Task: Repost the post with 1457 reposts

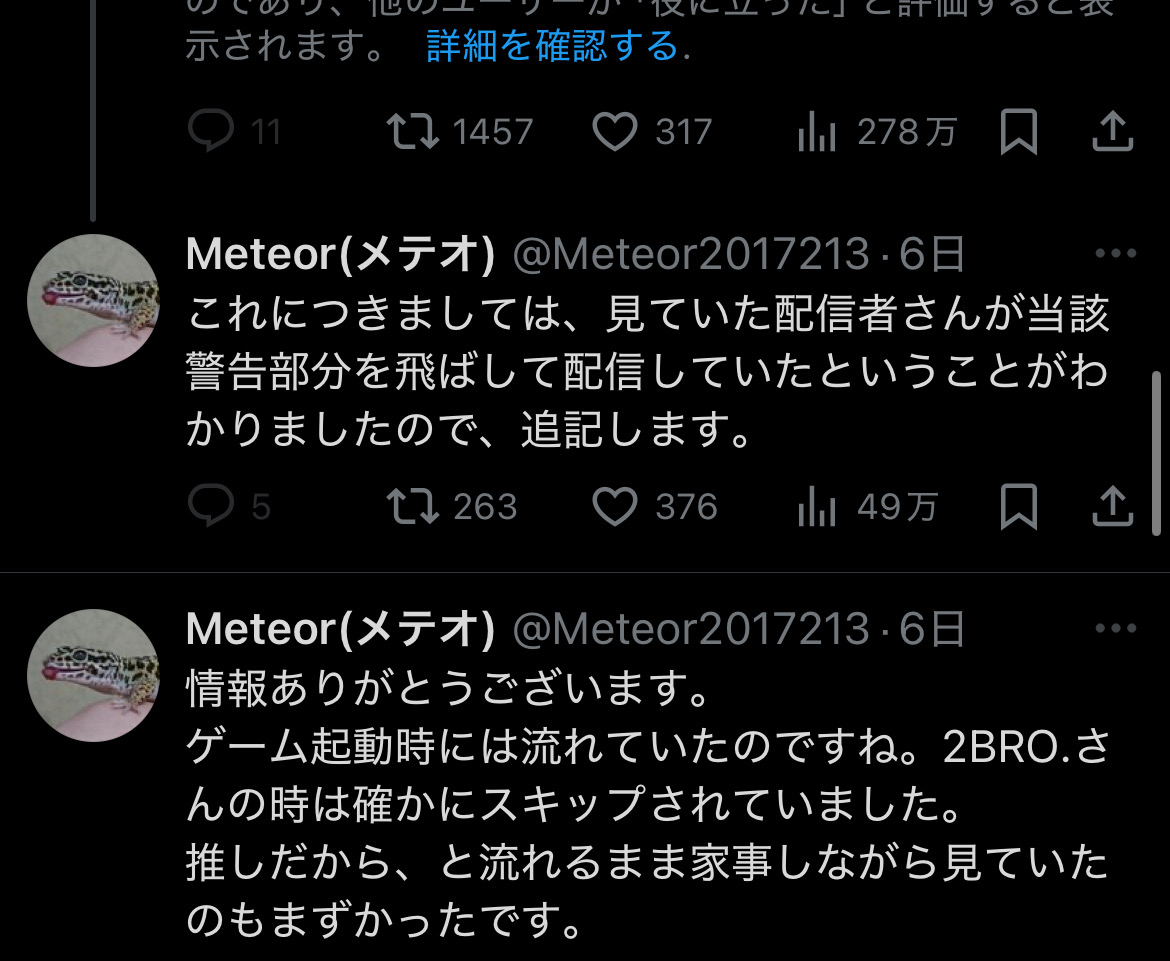Action: [x=413, y=132]
